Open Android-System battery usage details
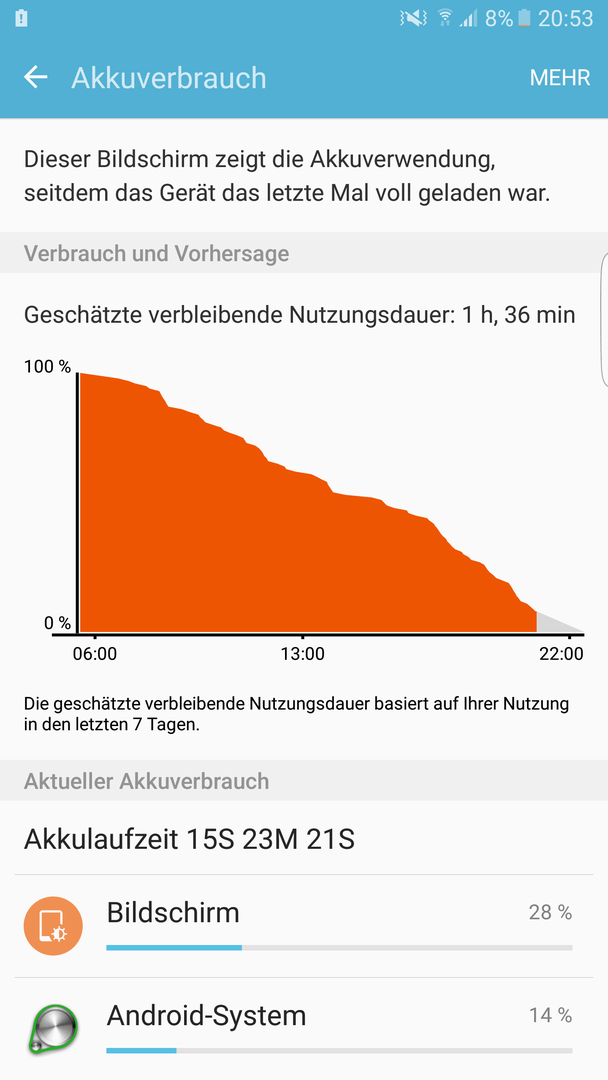 304,1028
